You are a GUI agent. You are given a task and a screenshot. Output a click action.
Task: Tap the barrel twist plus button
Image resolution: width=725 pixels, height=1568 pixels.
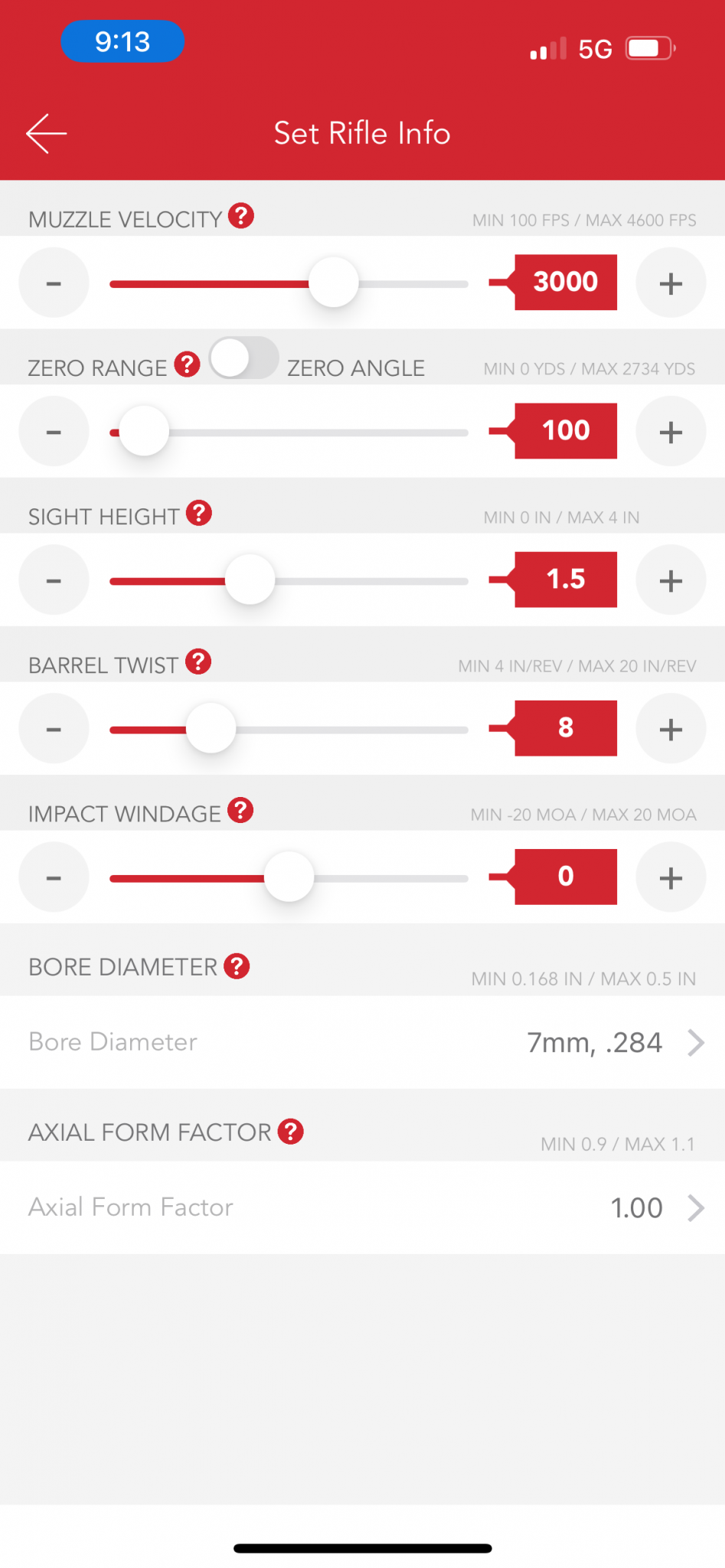(671, 729)
